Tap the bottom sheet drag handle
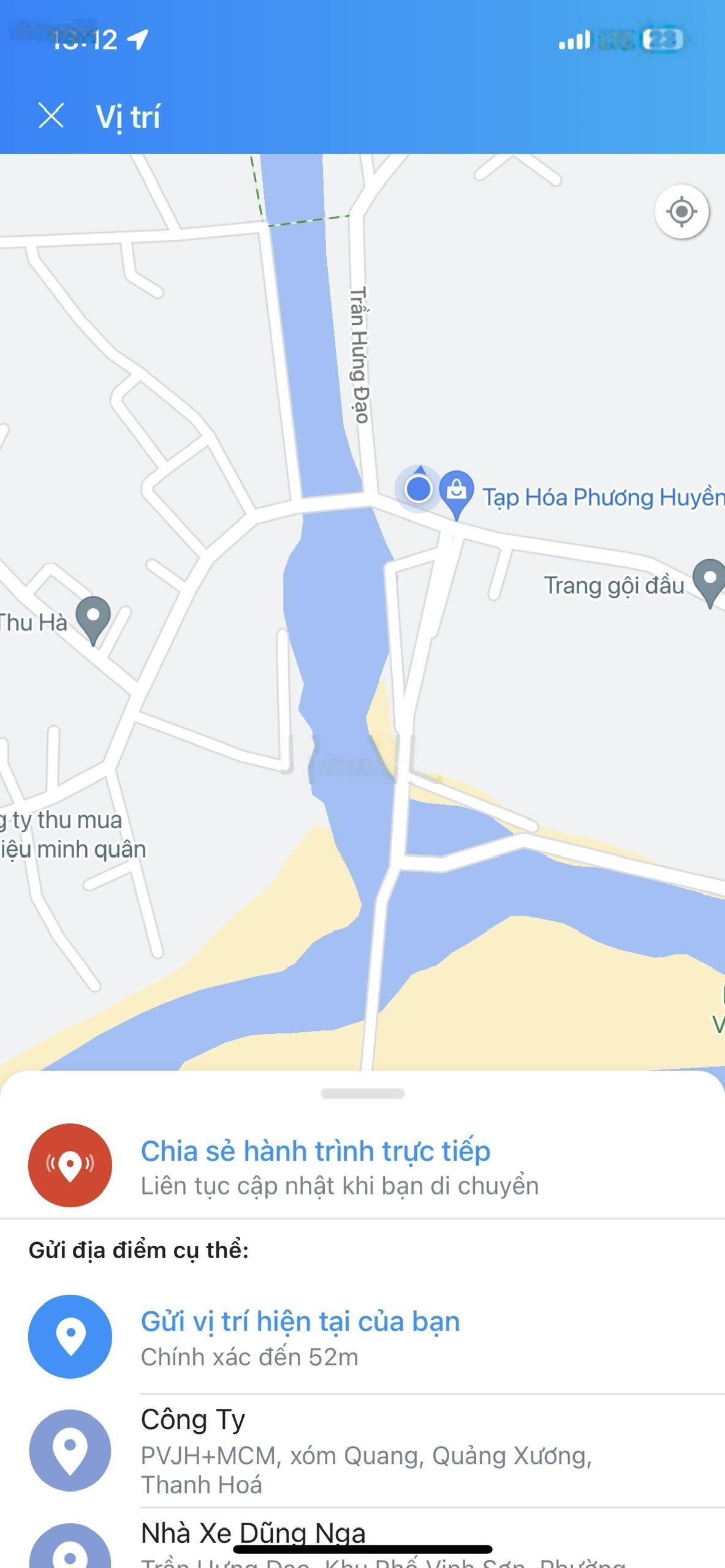725x1568 pixels. click(x=362, y=1094)
